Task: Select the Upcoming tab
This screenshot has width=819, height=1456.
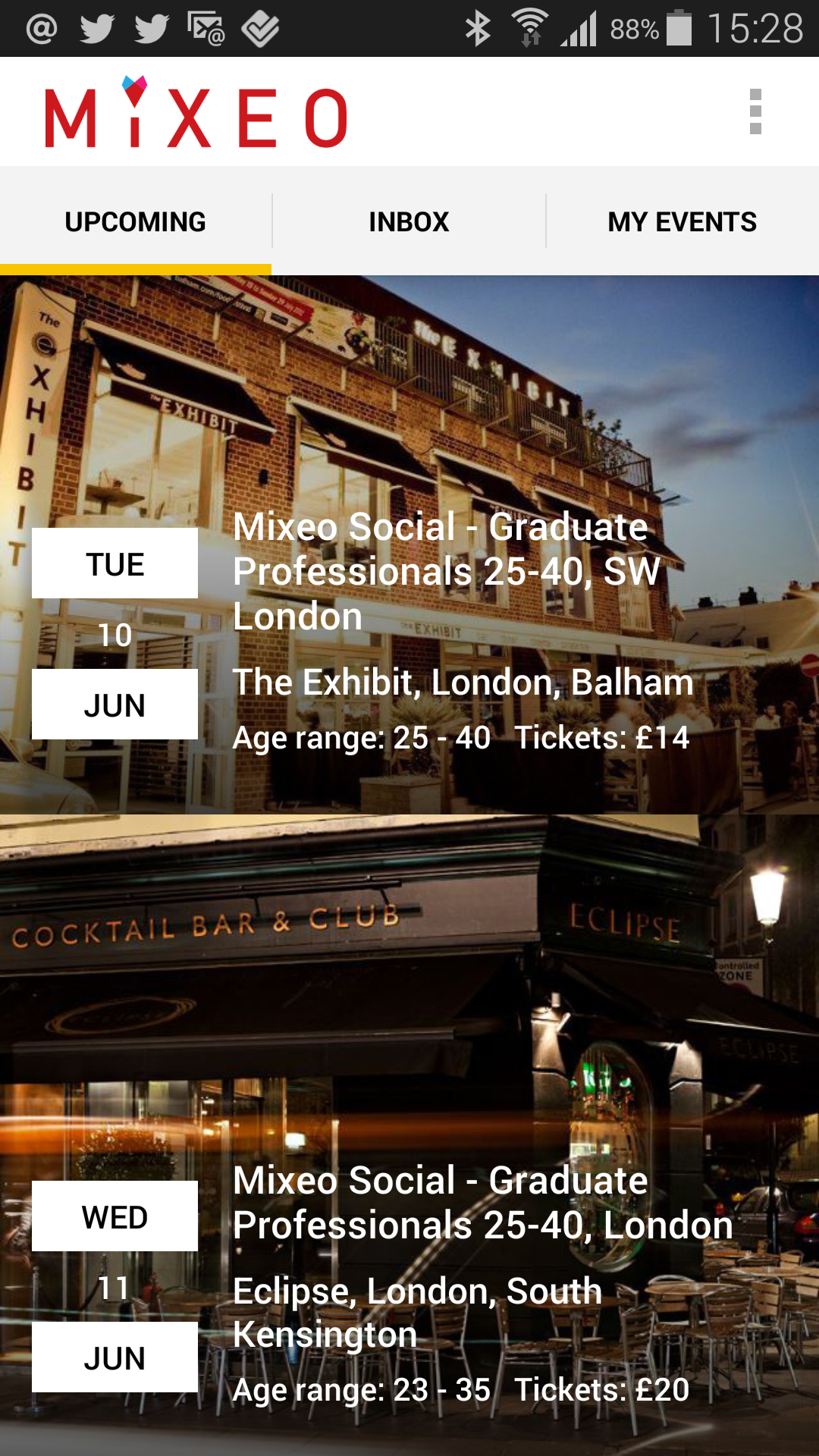Action: [136, 221]
